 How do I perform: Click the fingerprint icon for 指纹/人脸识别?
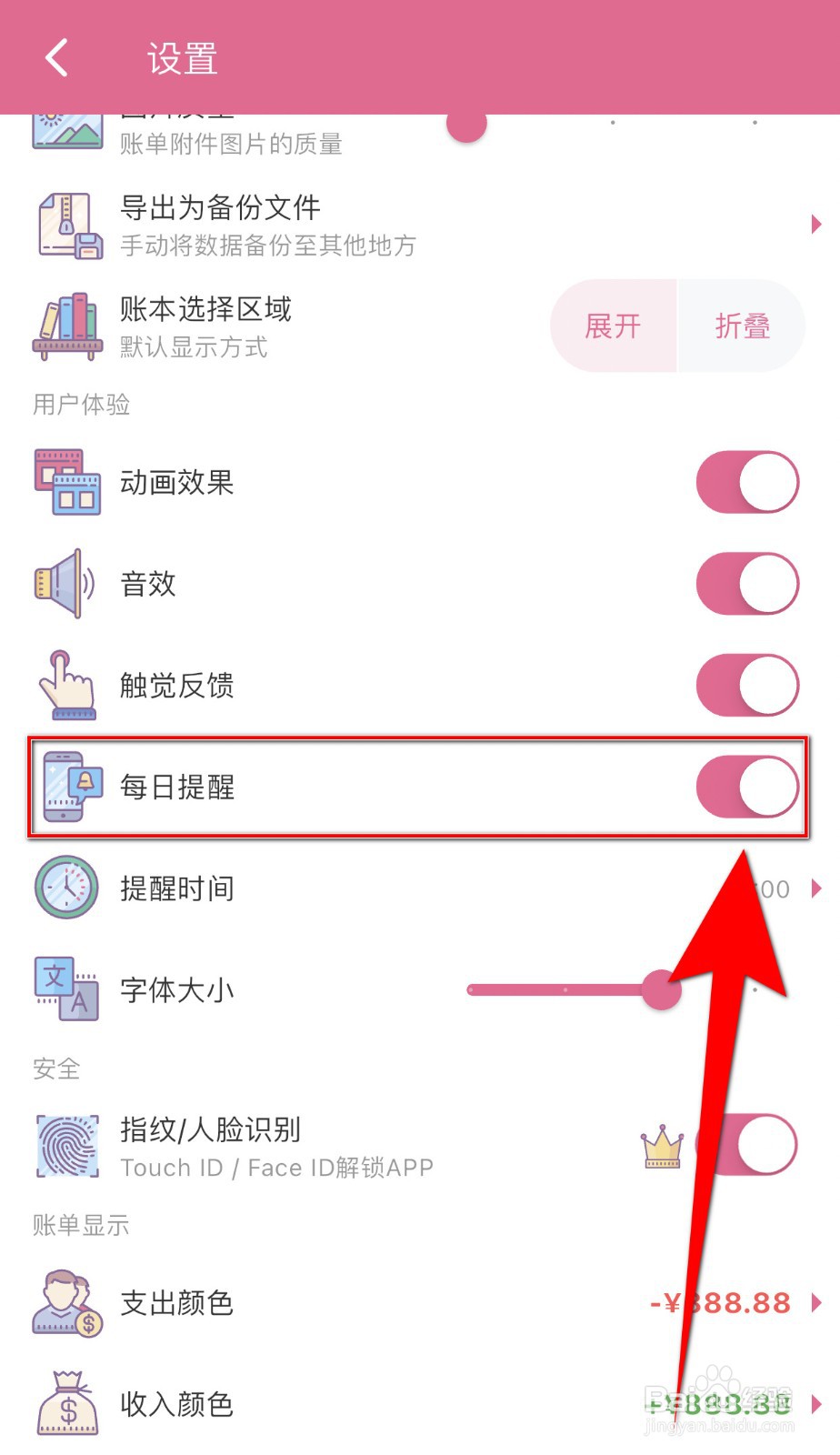coord(65,1144)
